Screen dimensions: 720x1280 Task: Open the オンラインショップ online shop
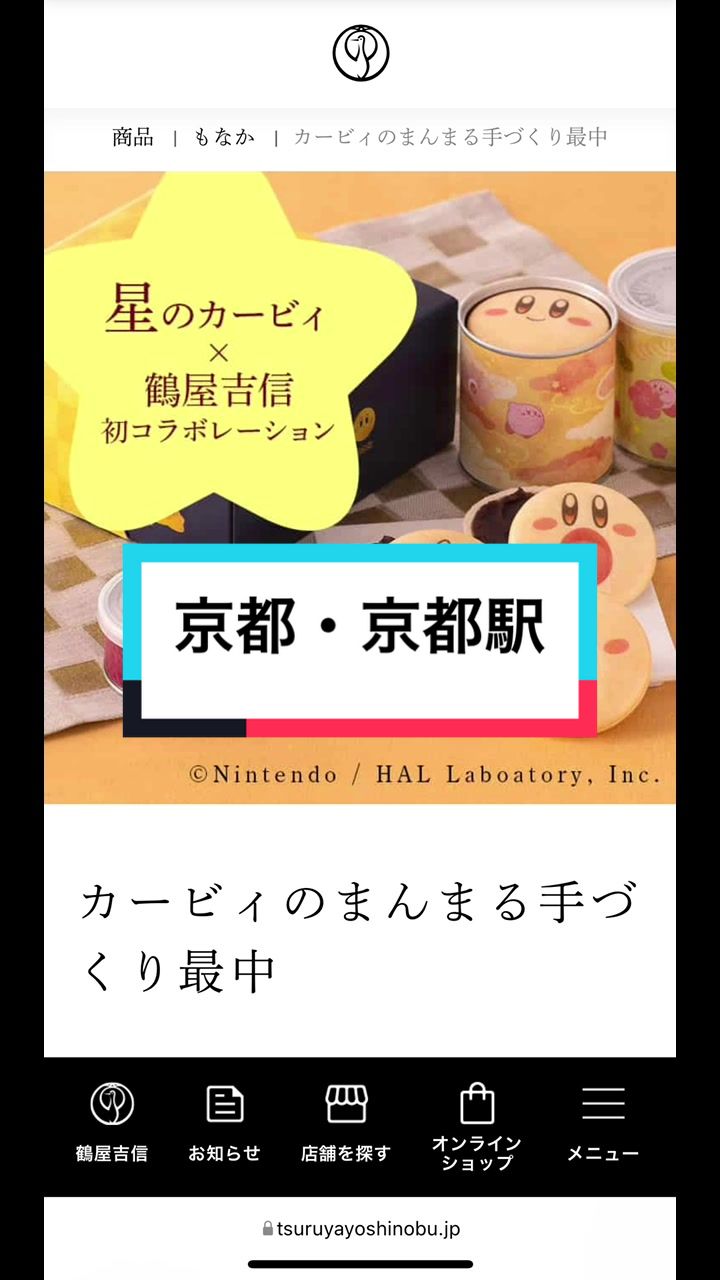[477, 1126]
